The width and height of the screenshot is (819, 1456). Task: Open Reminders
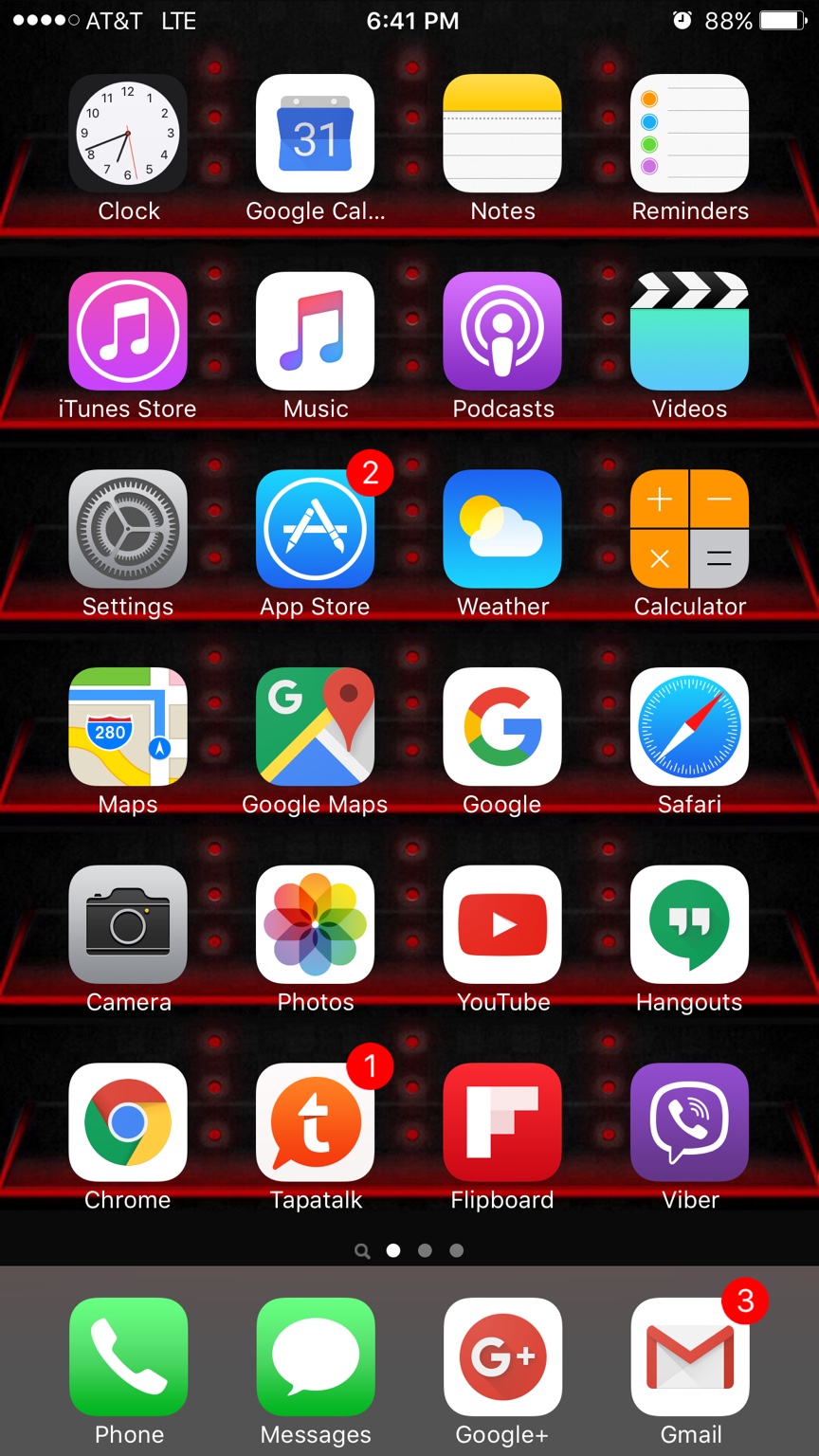point(689,134)
